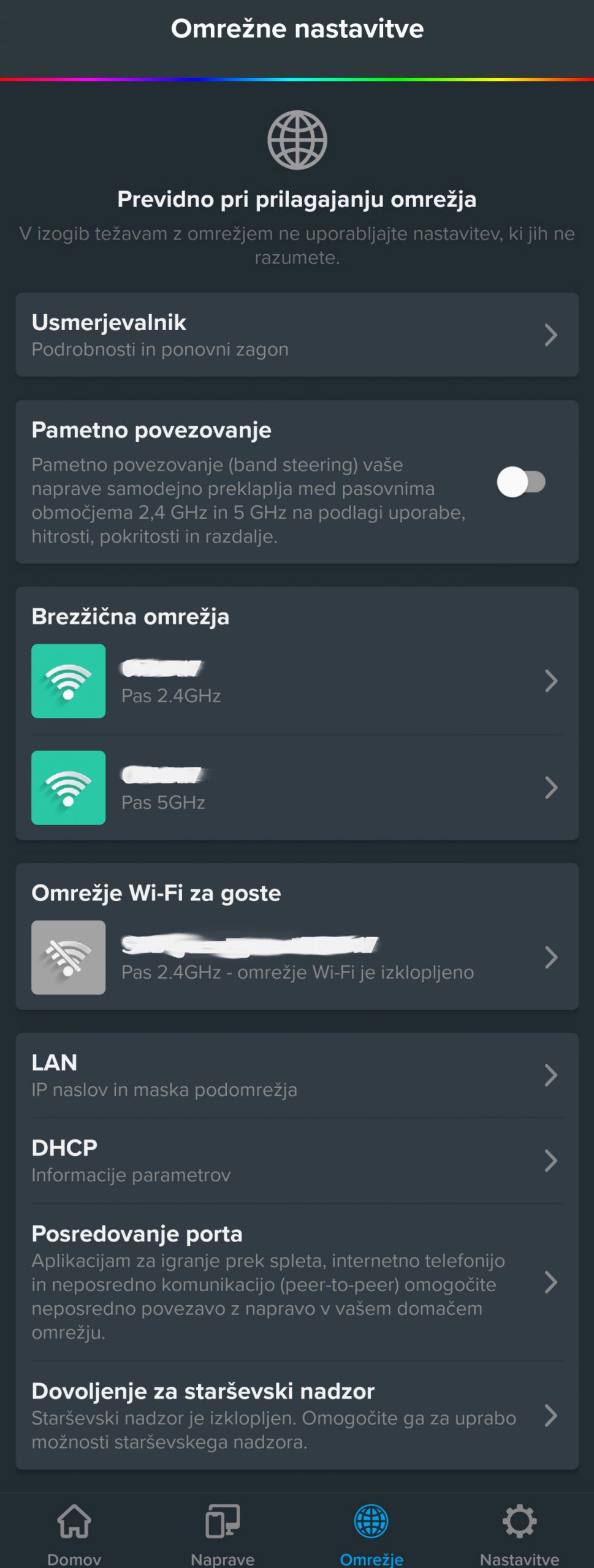Open the guest Wi-Fi network settings
Screen dimensions: 594x1568
(x=297, y=957)
